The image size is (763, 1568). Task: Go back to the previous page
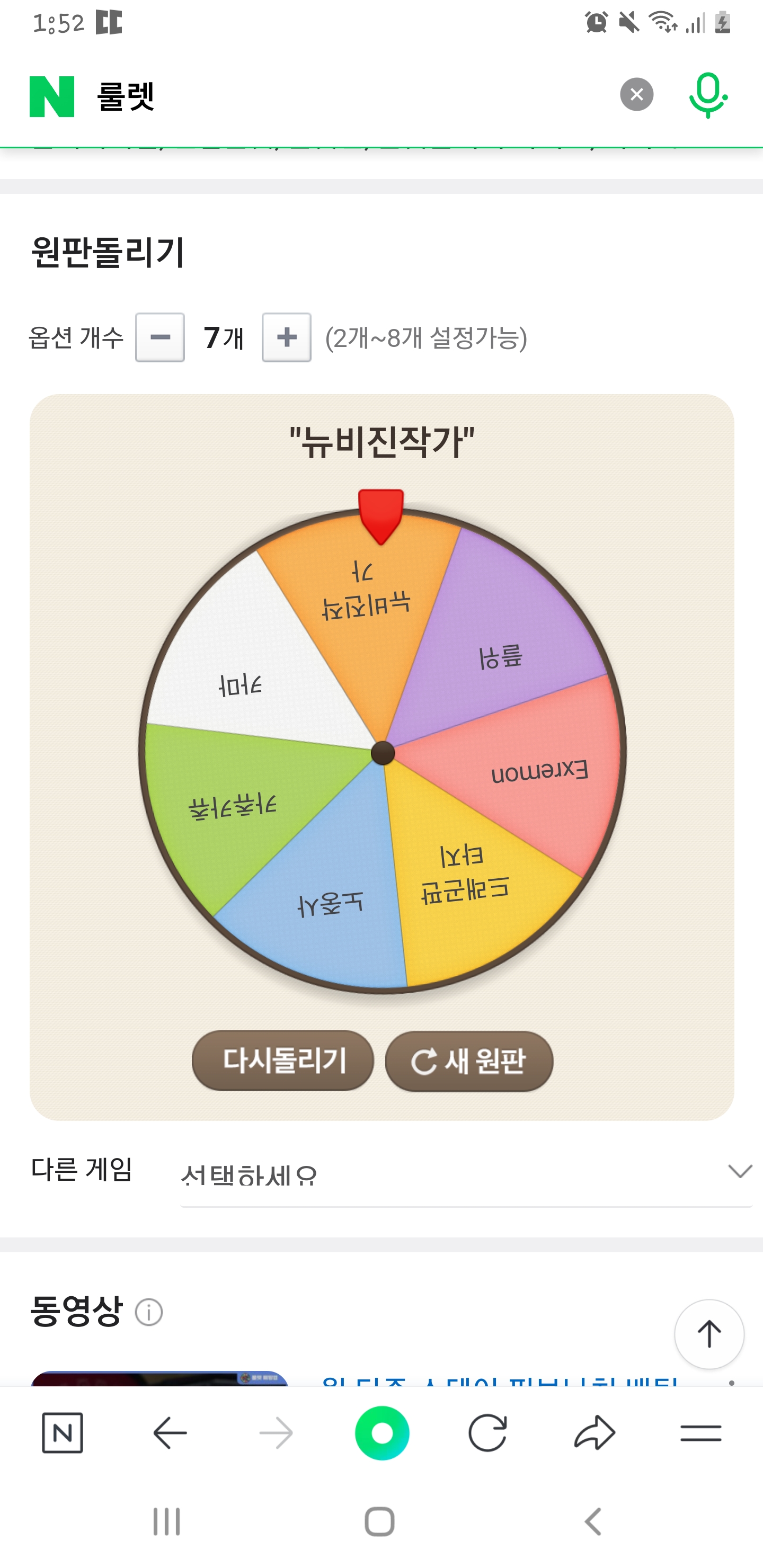coord(170,1433)
